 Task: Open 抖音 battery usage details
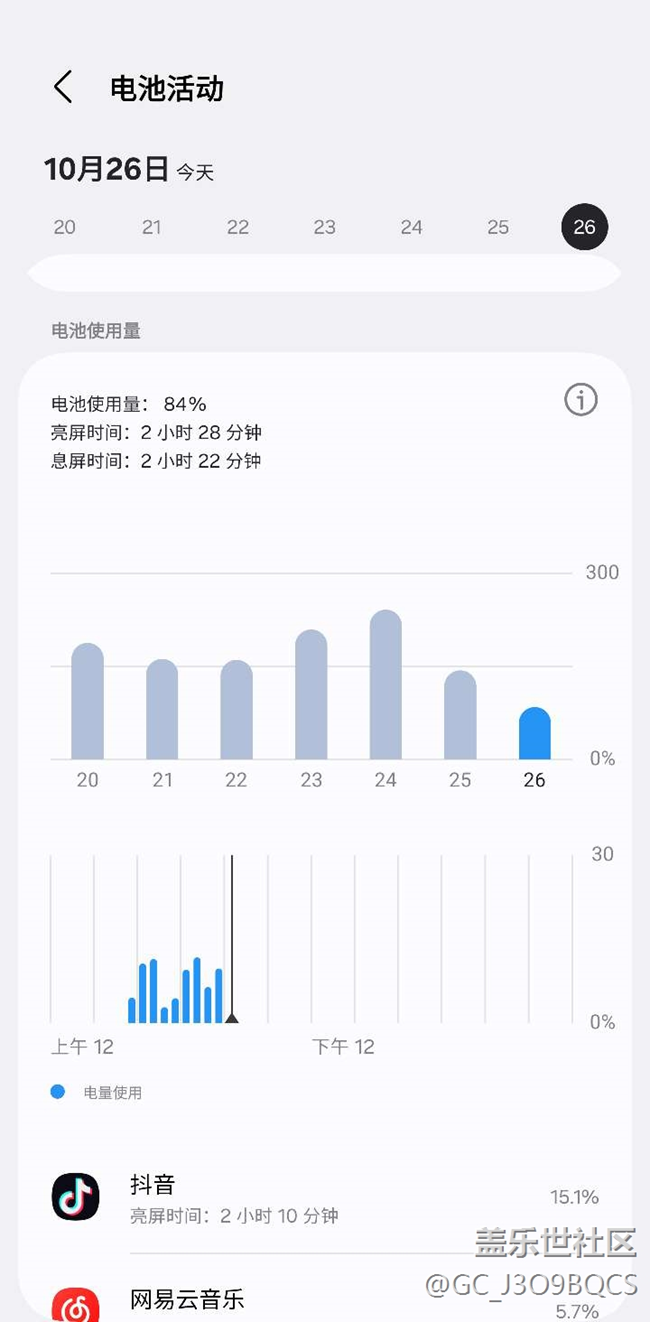(x=325, y=1198)
